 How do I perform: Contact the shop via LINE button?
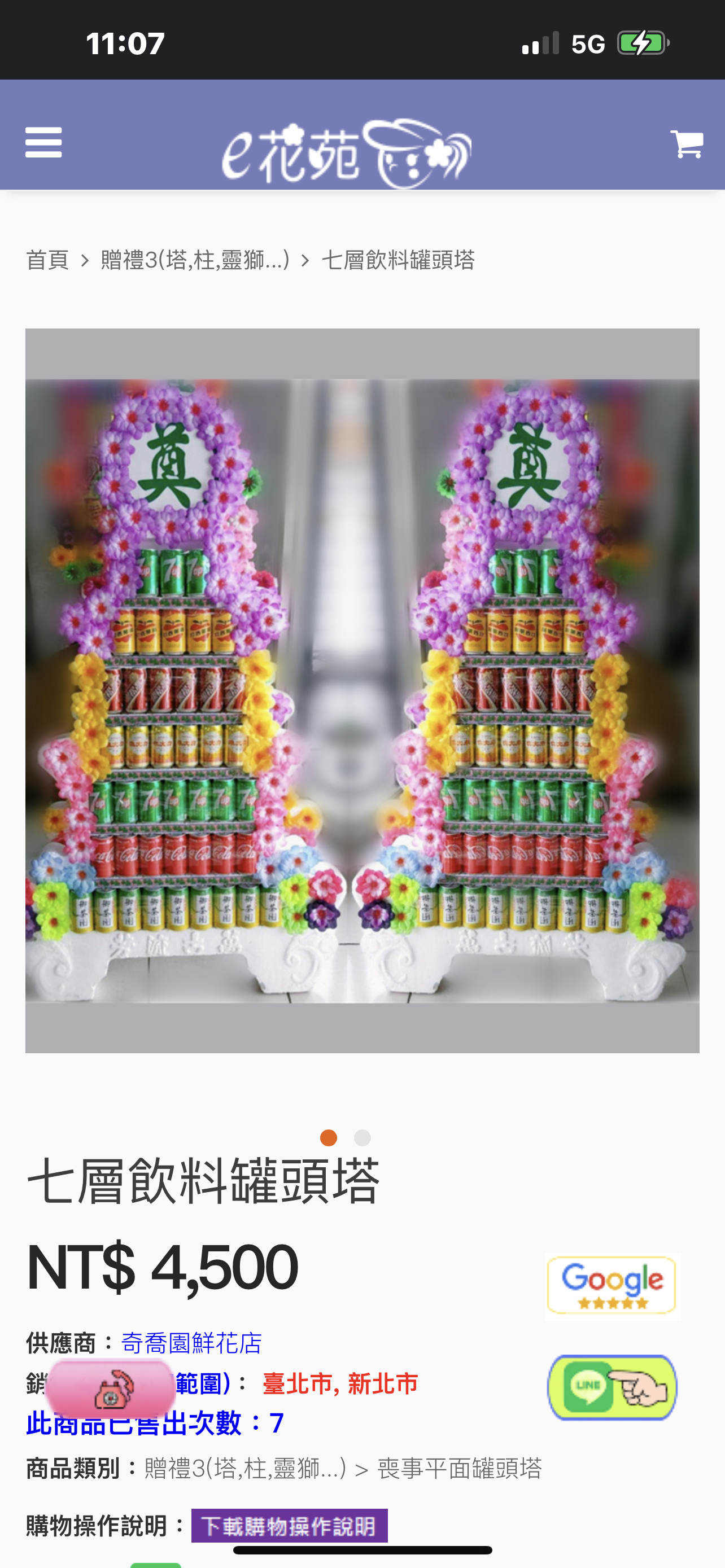click(x=613, y=1387)
